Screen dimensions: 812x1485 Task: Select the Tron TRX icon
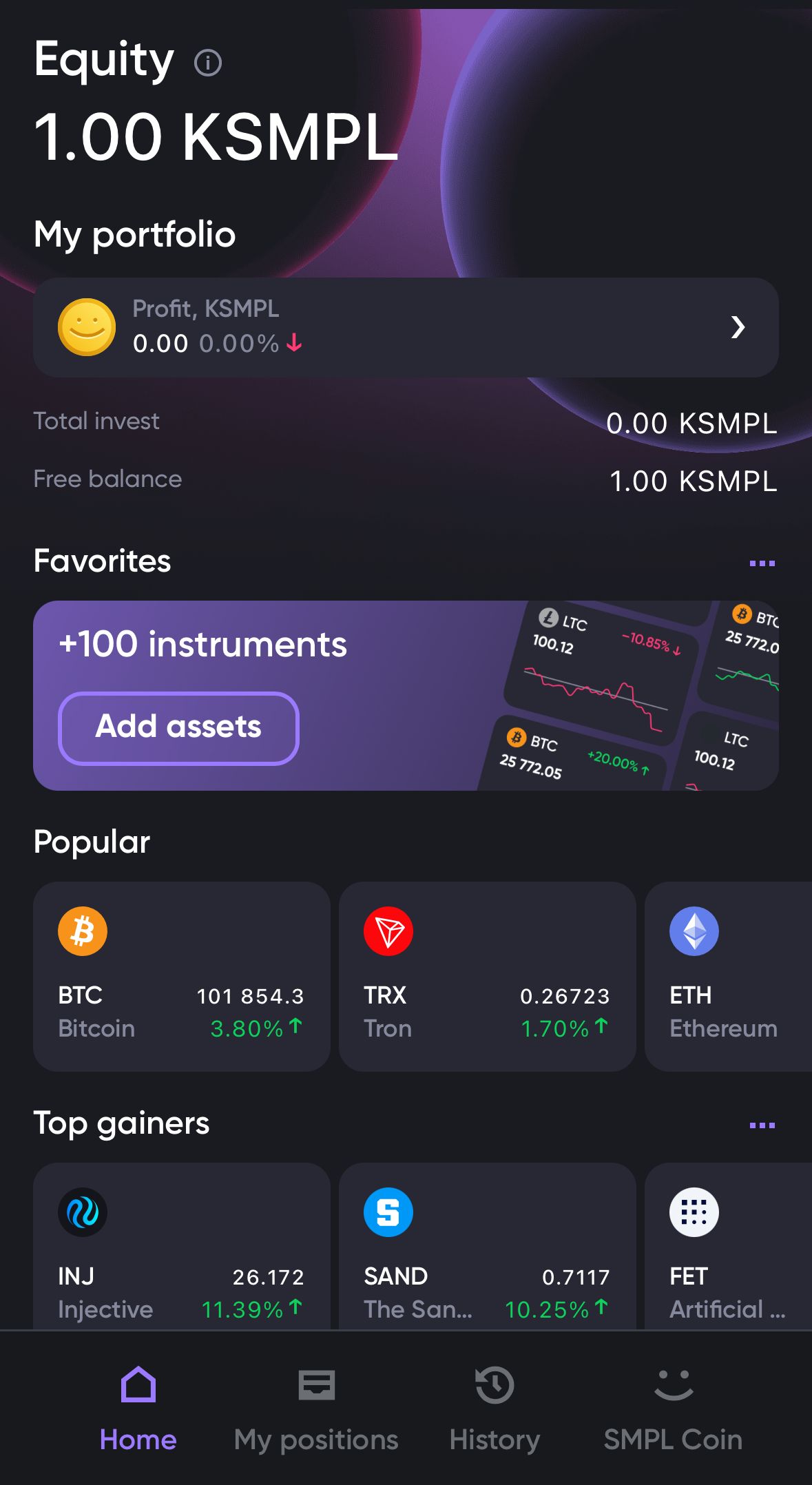tap(388, 930)
